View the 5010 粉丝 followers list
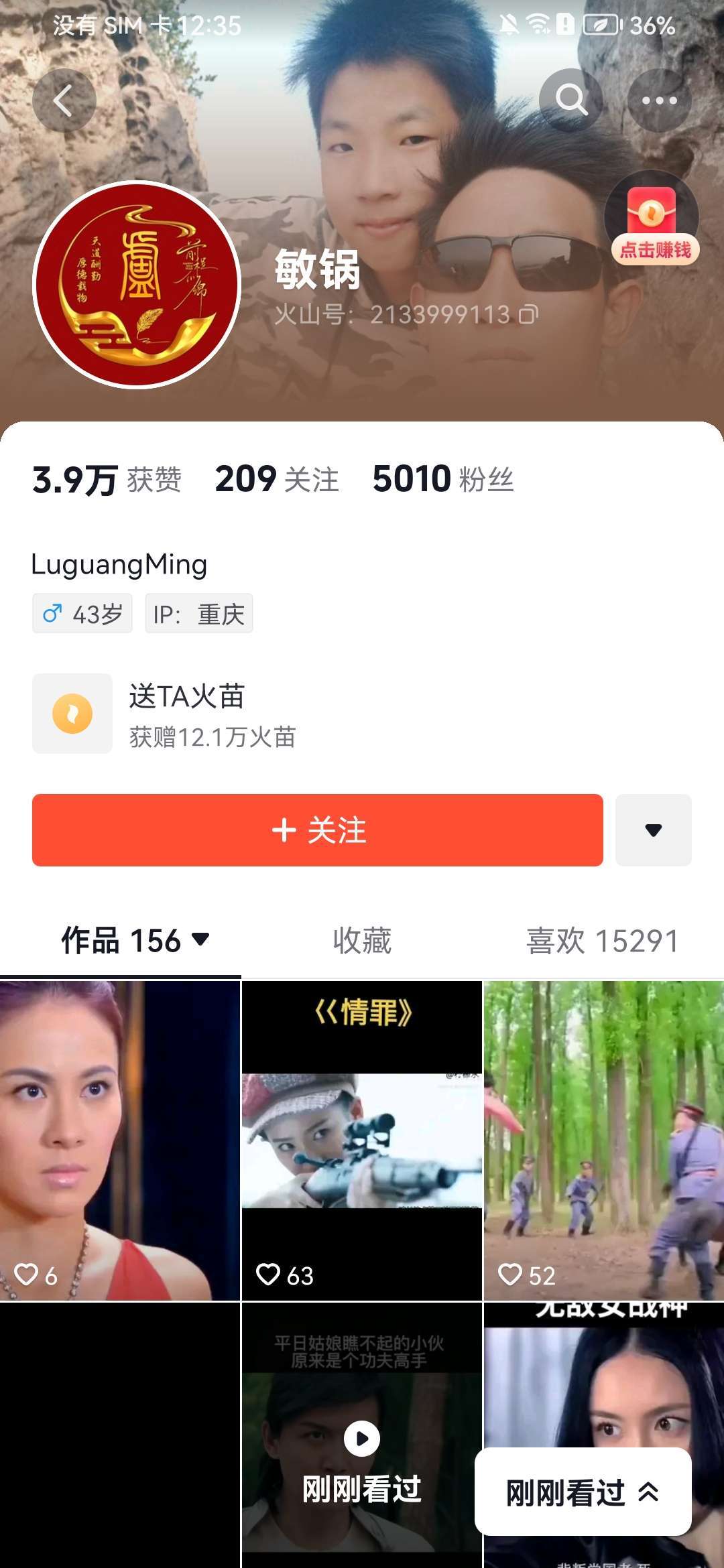 [443, 479]
